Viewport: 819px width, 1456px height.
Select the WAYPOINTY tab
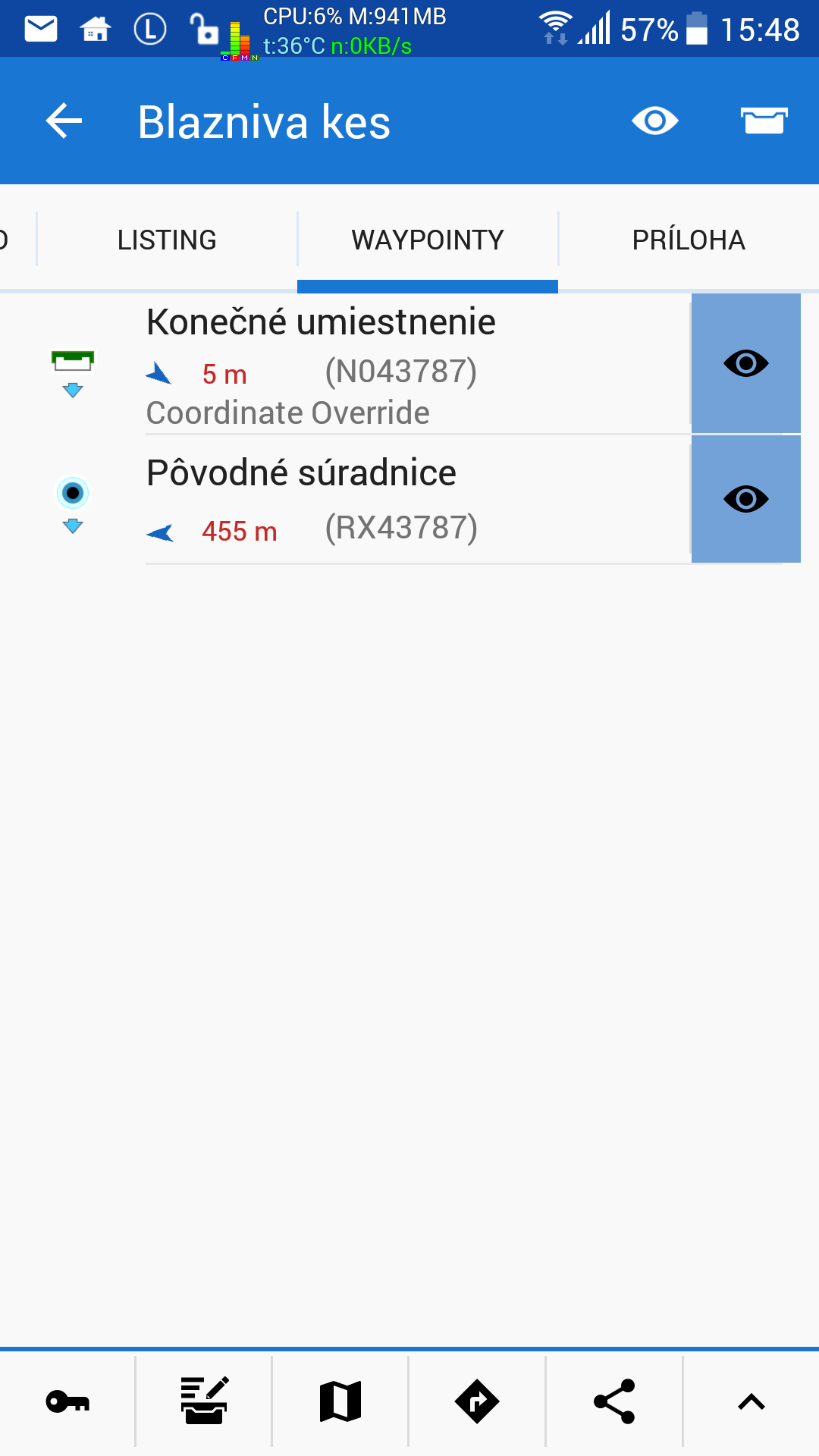tap(428, 240)
